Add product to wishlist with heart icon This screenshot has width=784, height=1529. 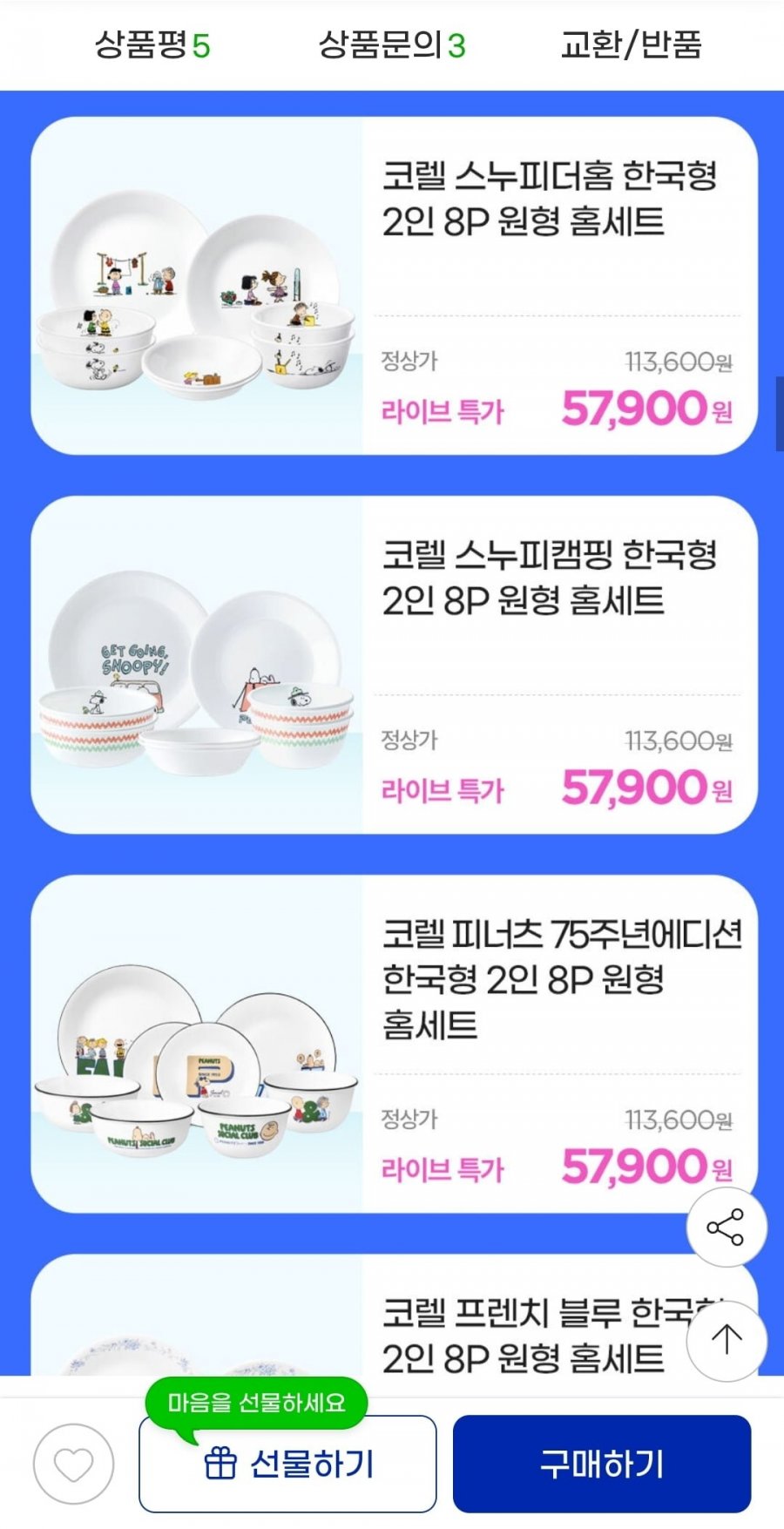pos(74,1465)
